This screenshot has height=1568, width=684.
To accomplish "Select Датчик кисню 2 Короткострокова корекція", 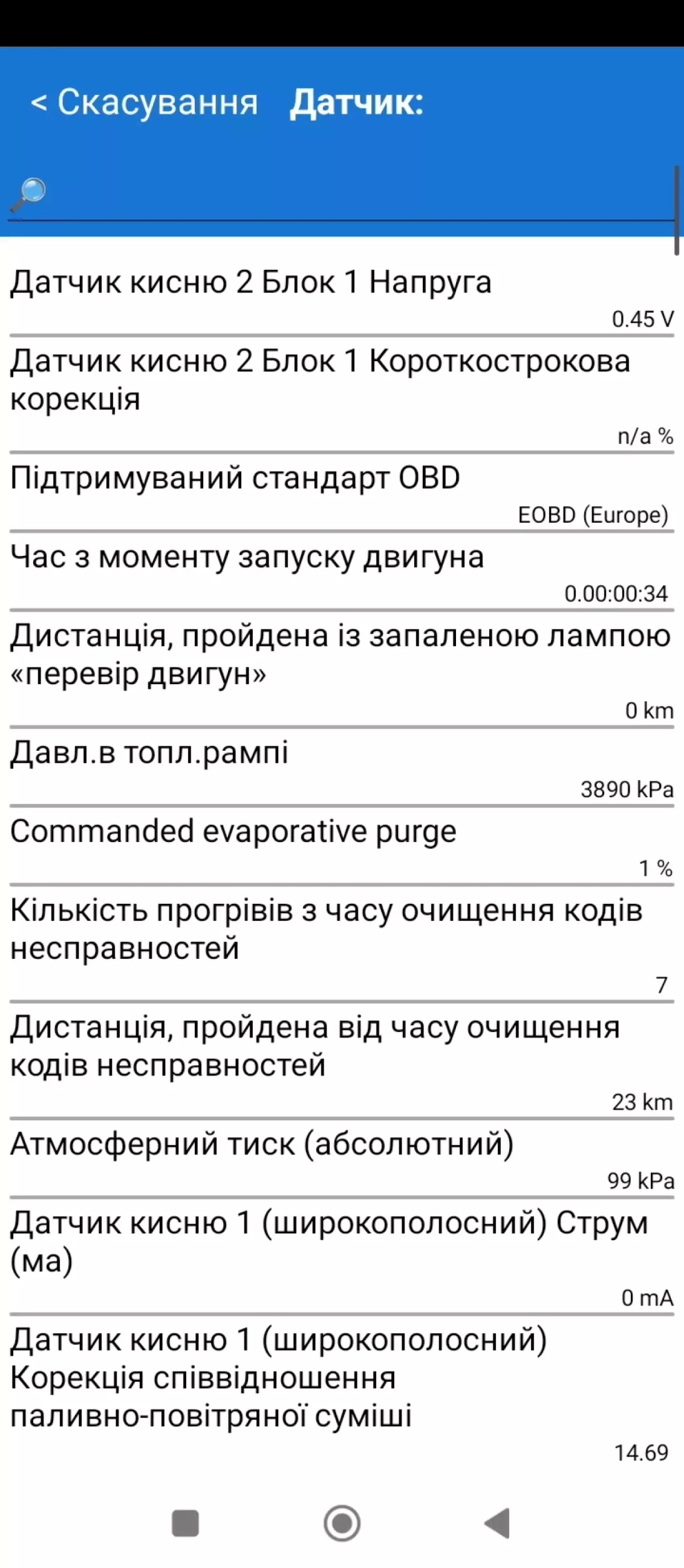I will point(342,394).
